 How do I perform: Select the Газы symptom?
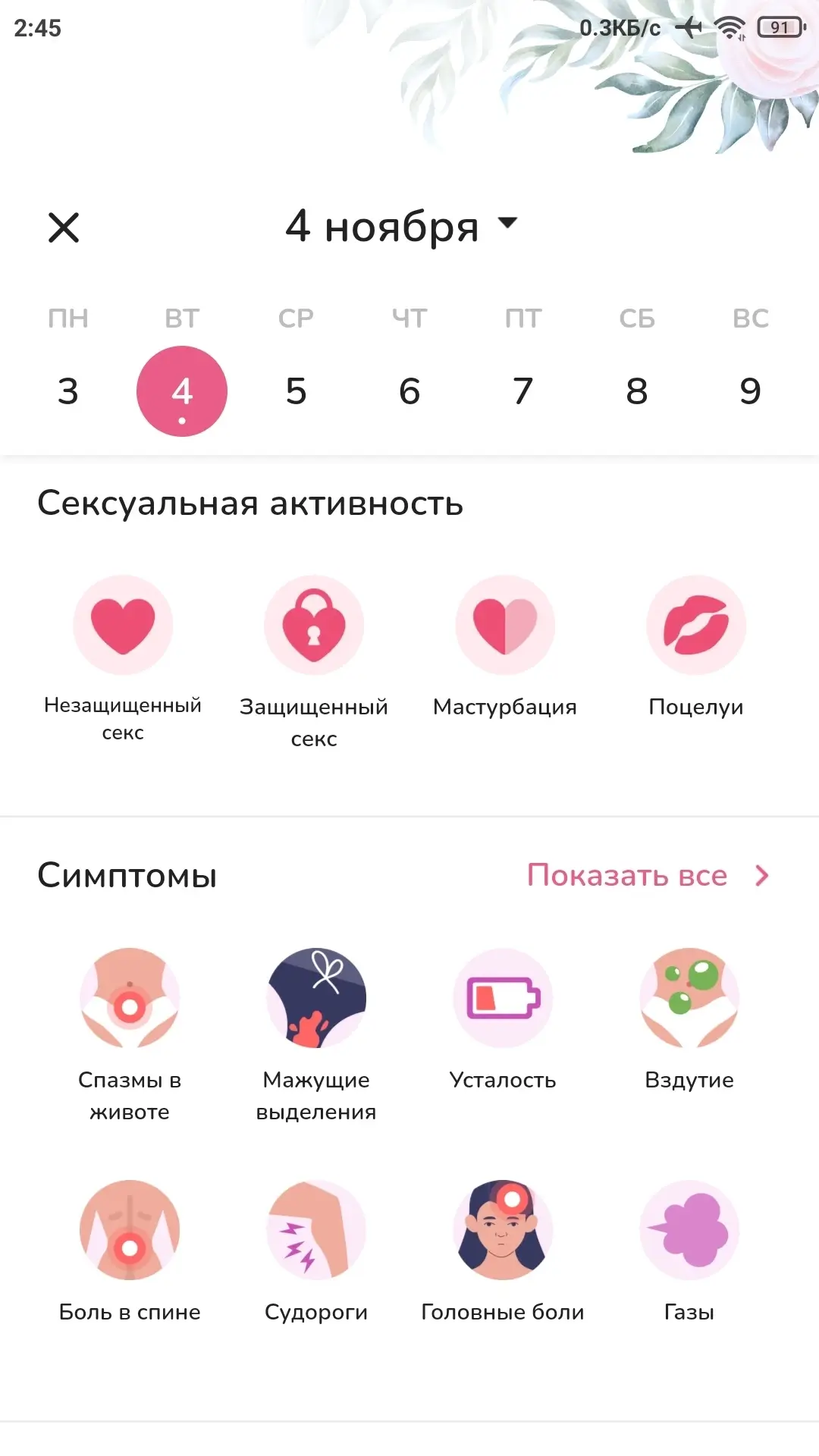tap(689, 1230)
